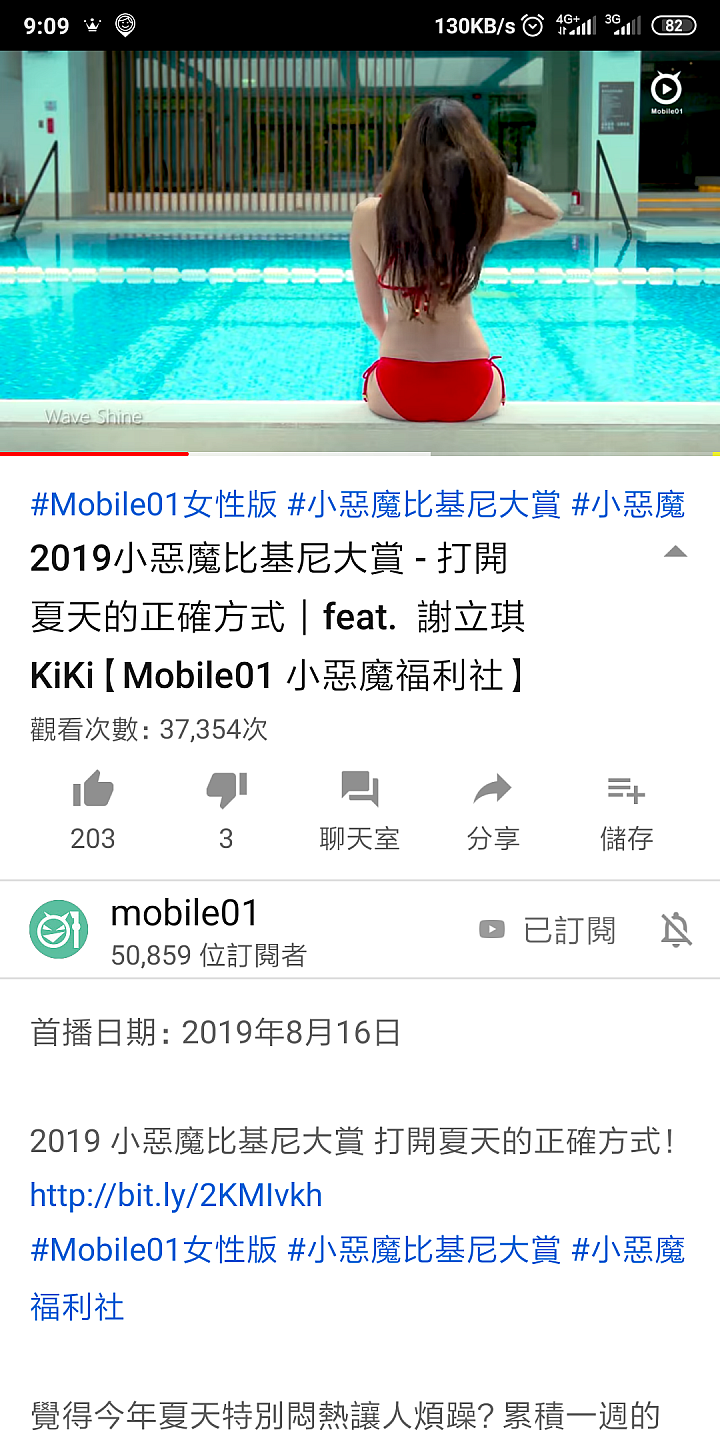Open #Mobile01女性版 hashtag in the description

point(153,1250)
